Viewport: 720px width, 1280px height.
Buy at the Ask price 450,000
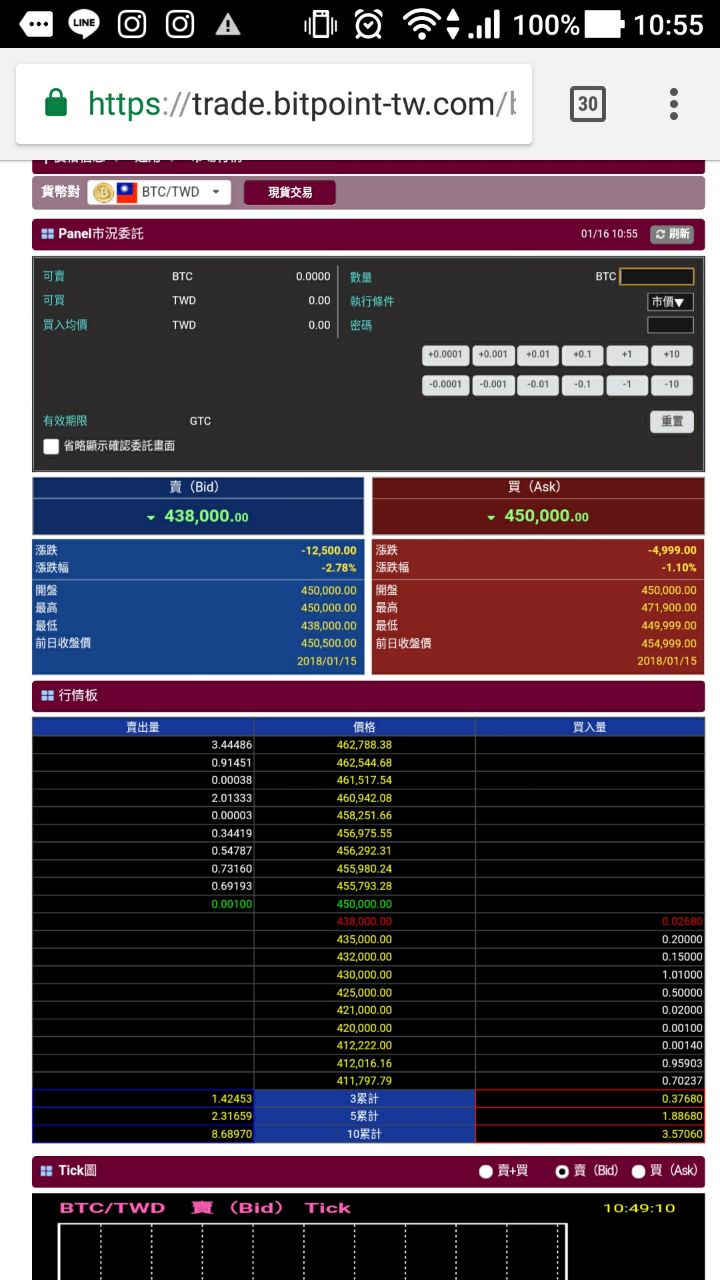[x=538, y=516]
